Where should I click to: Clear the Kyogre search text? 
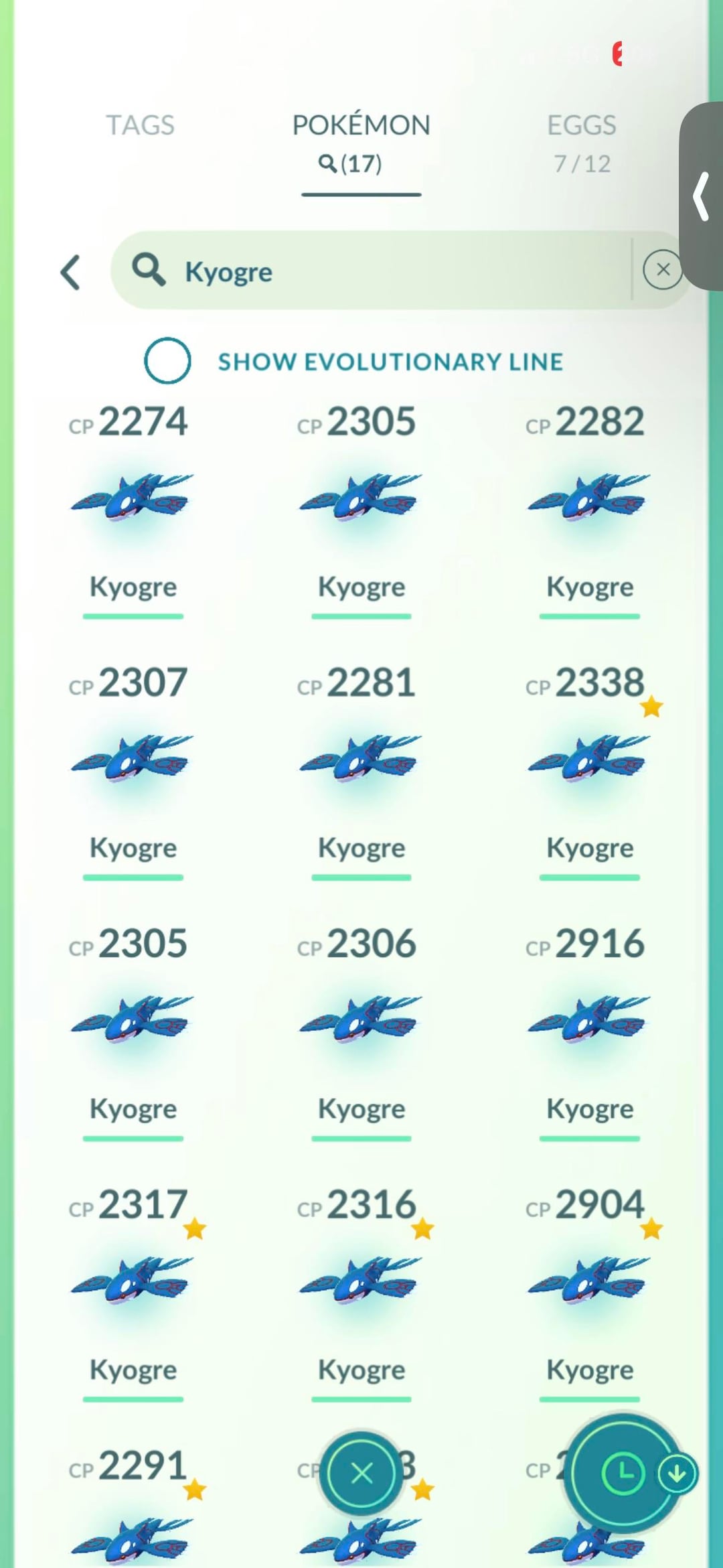click(x=662, y=270)
